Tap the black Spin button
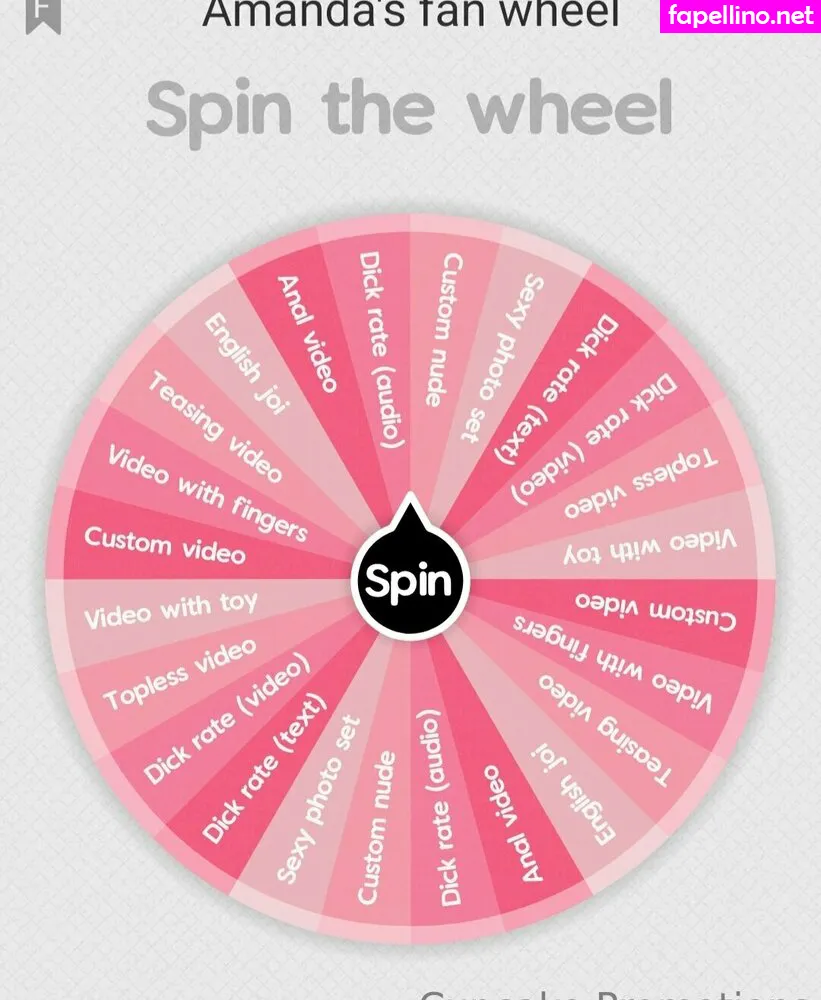The height and width of the screenshot is (1000, 821). (x=410, y=580)
